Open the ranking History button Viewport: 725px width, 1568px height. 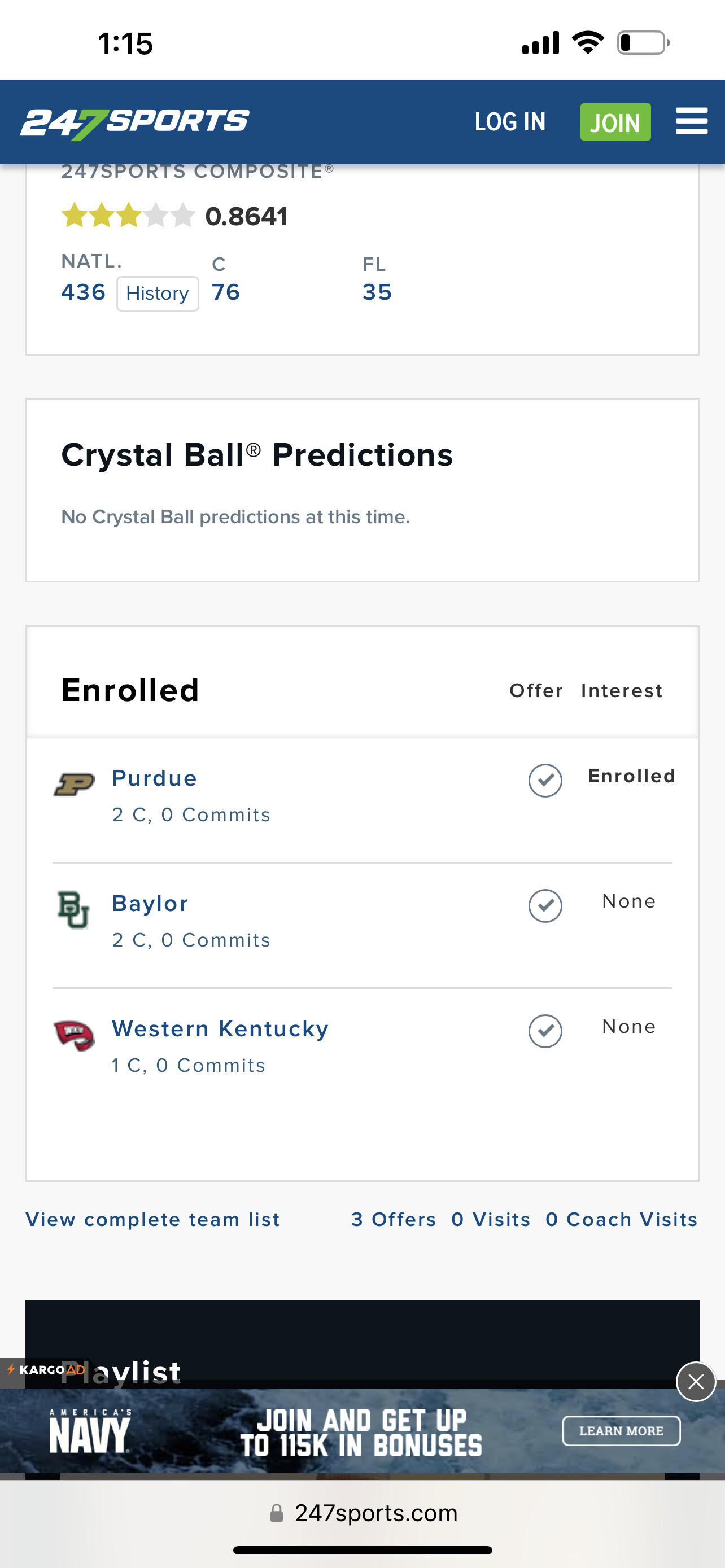point(157,294)
